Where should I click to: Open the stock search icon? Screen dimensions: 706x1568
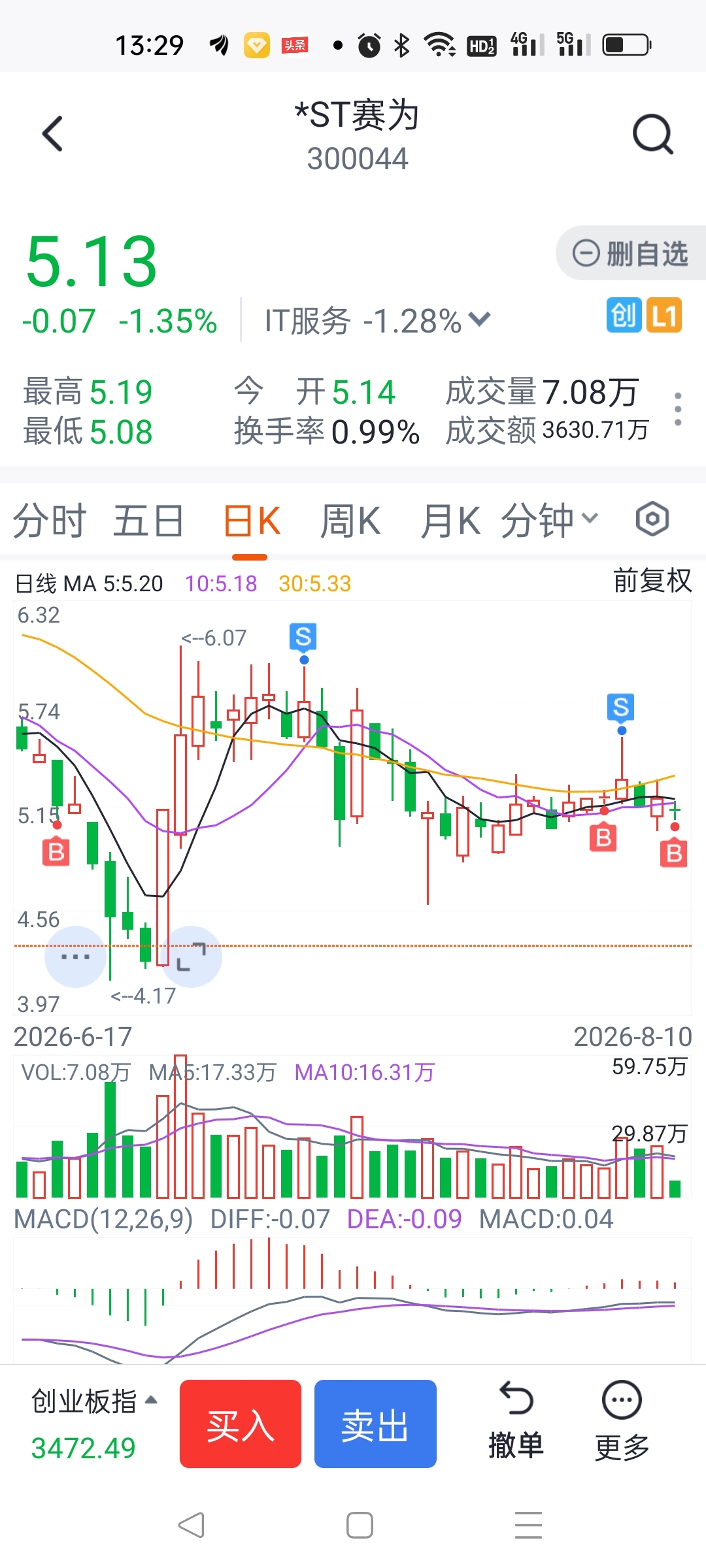(x=653, y=134)
